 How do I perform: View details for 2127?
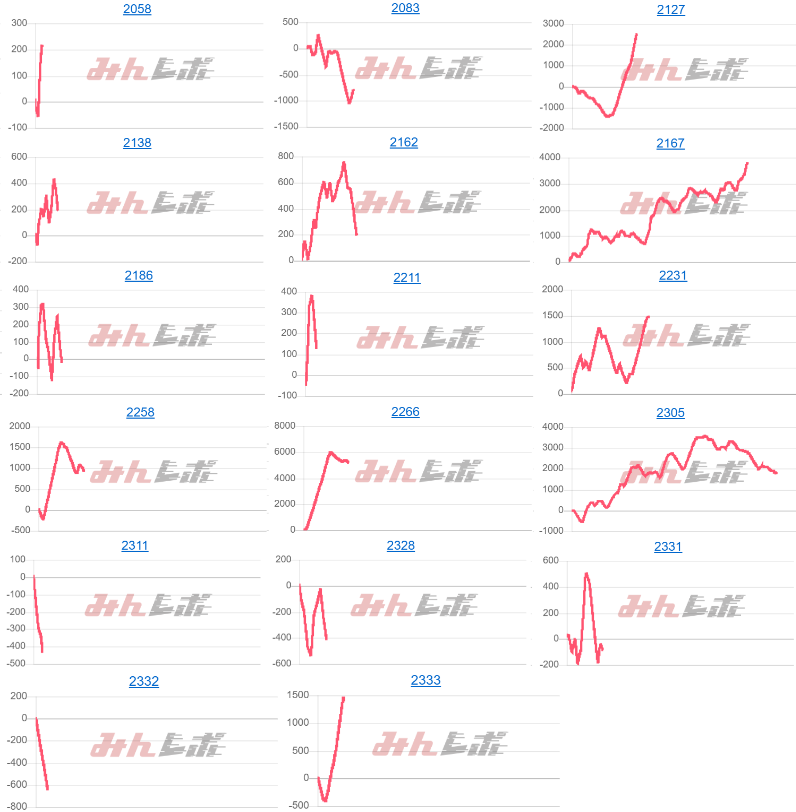point(670,9)
